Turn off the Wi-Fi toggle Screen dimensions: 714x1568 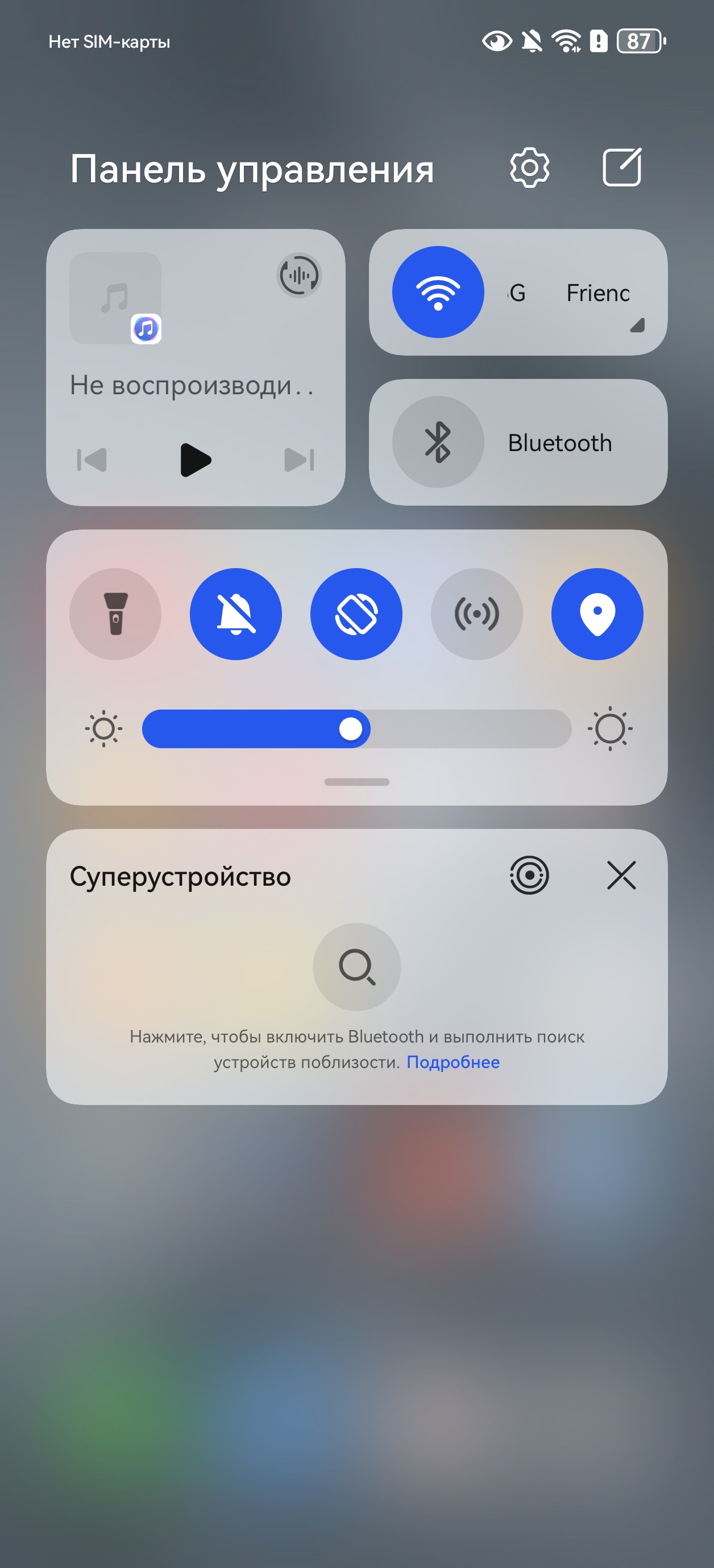click(x=438, y=292)
